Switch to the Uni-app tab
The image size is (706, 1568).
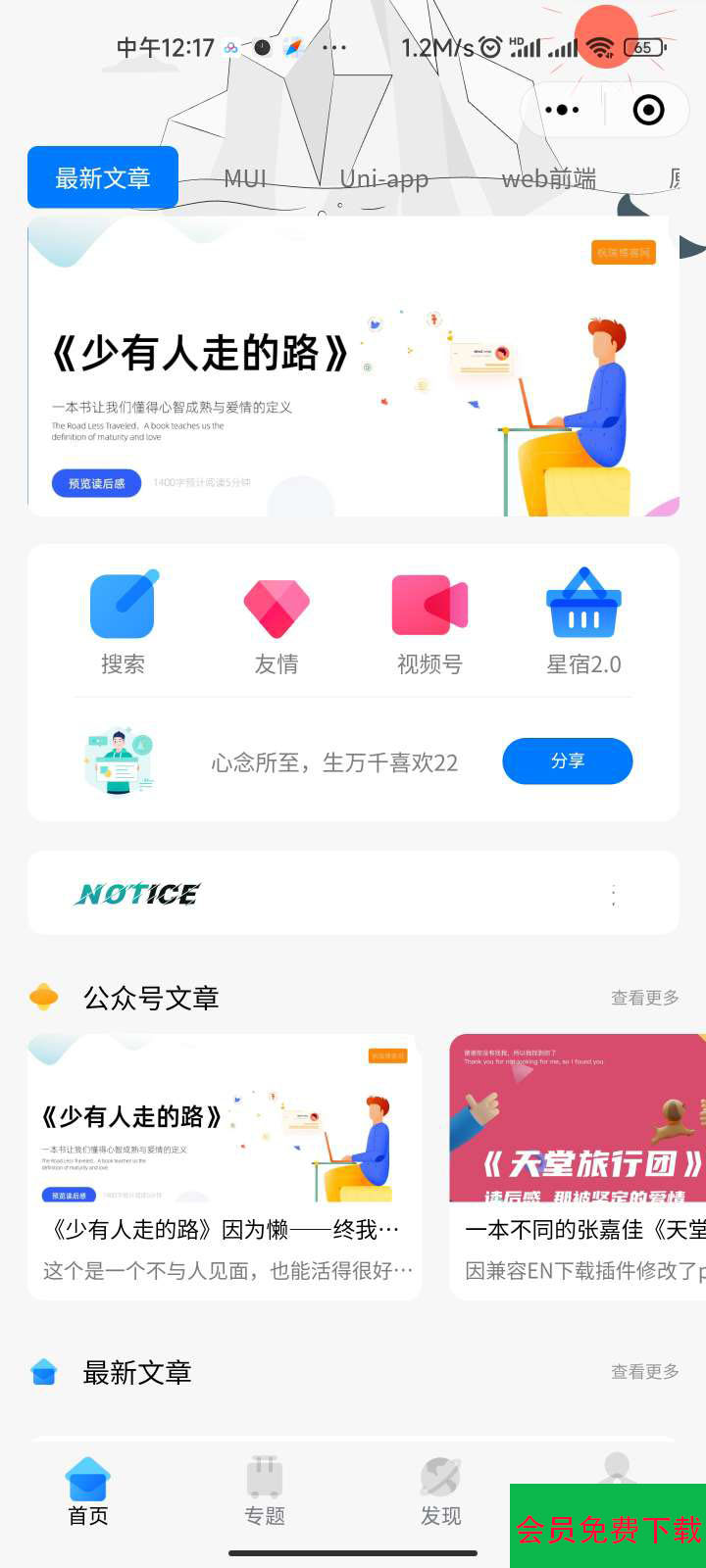click(383, 178)
